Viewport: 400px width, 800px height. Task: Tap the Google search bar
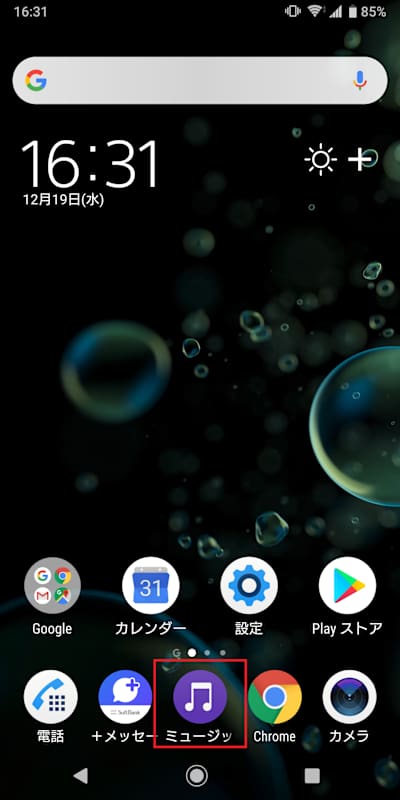[200, 81]
